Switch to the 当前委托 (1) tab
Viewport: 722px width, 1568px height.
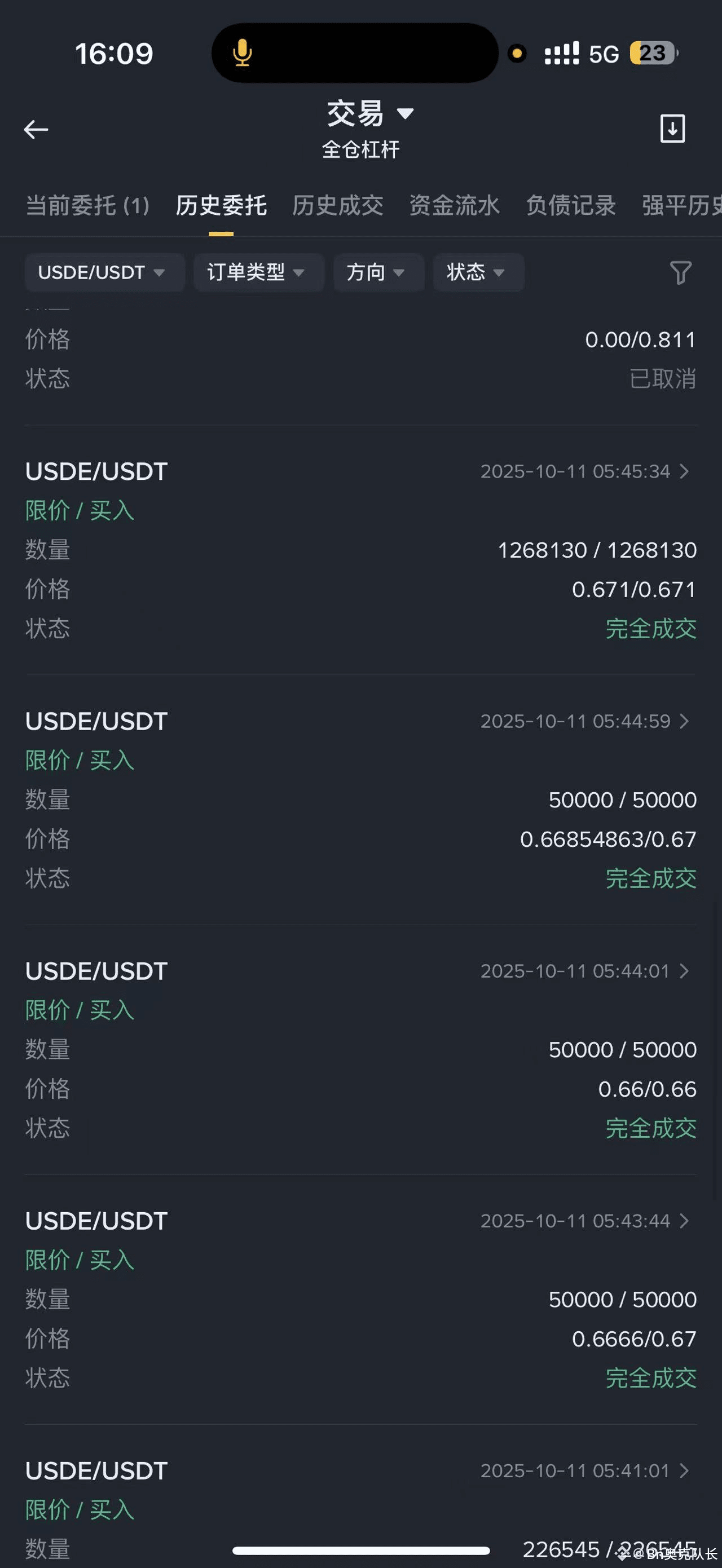87,206
